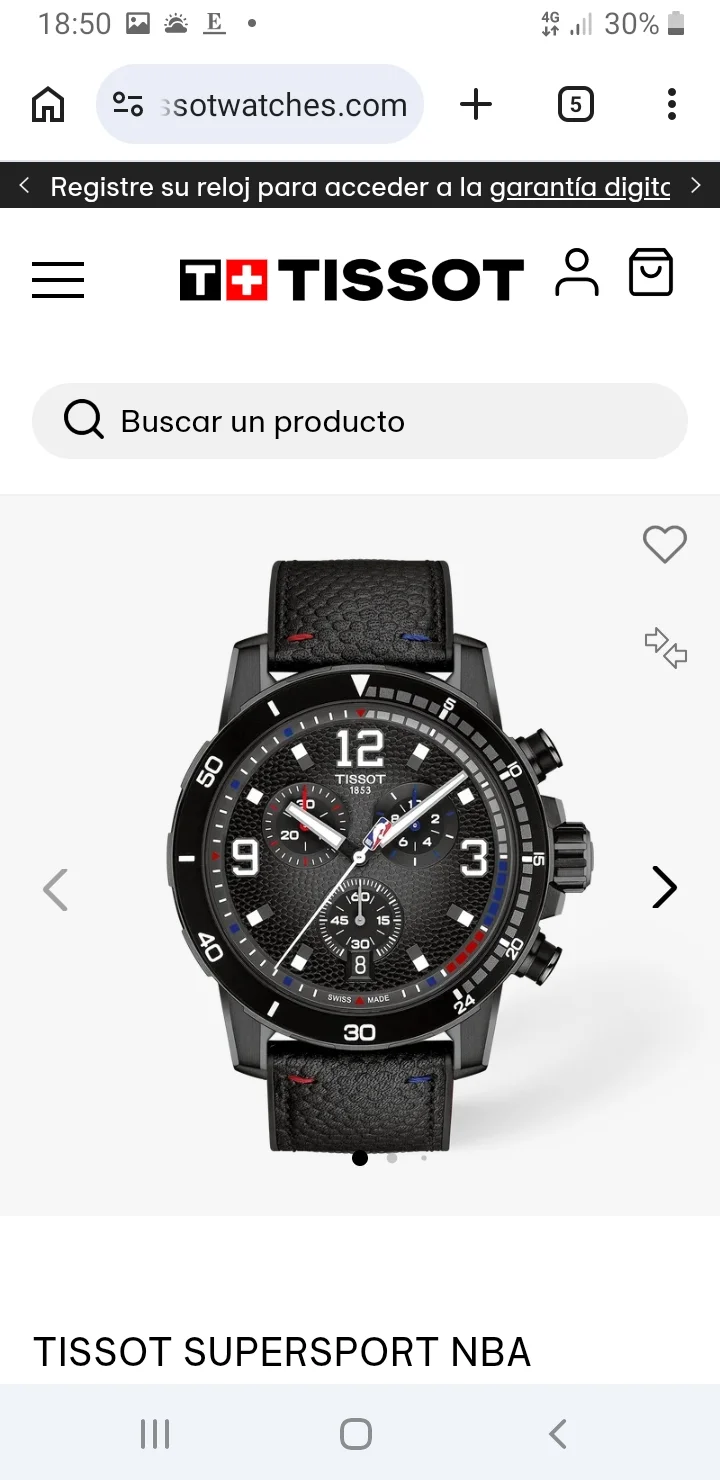The image size is (720, 1480).
Task: Select the second image indicator dot
Action: click(392, 1158)
